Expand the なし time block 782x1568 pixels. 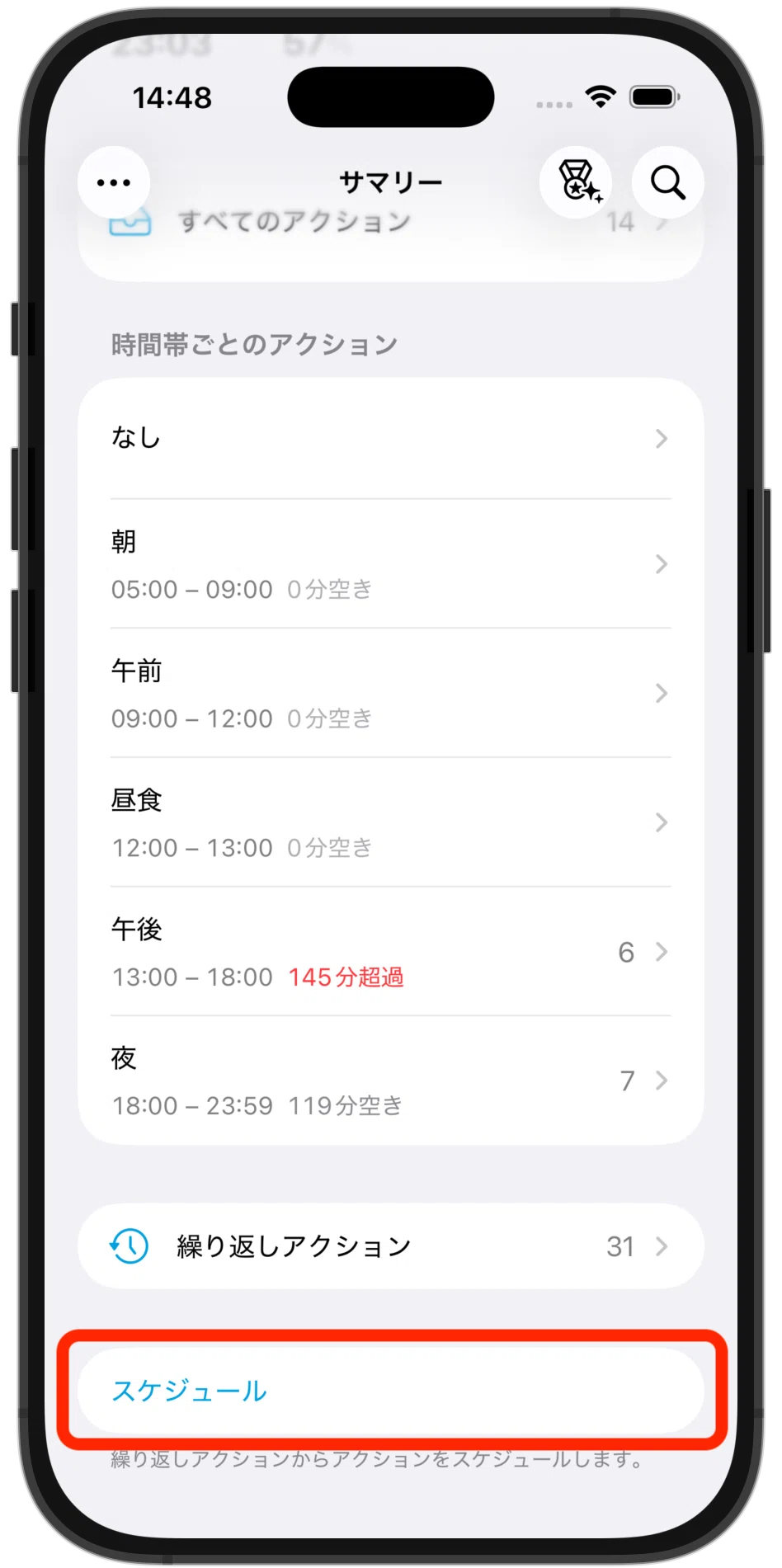[x=389, y=438]
